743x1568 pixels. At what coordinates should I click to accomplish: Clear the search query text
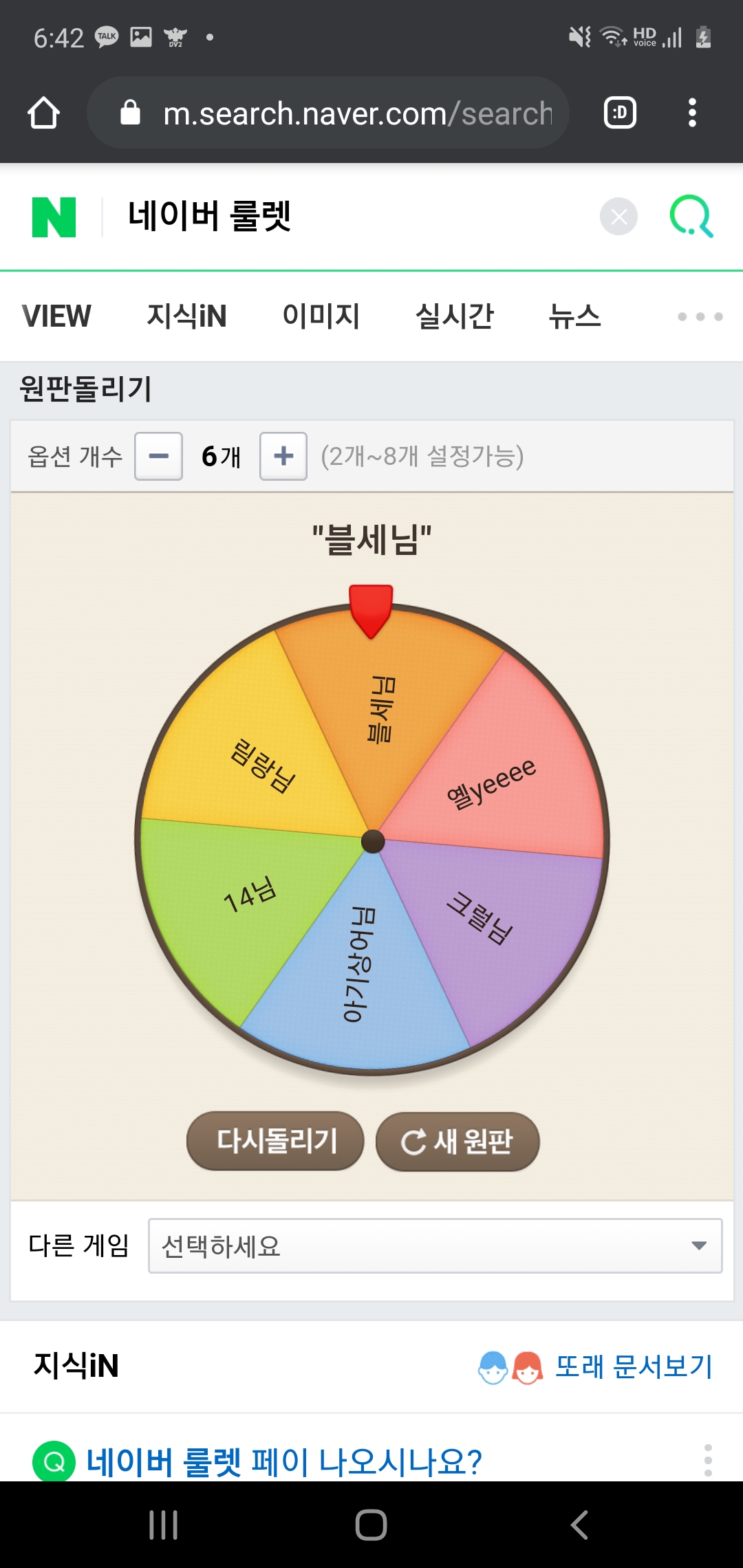(x=618, y=217)
